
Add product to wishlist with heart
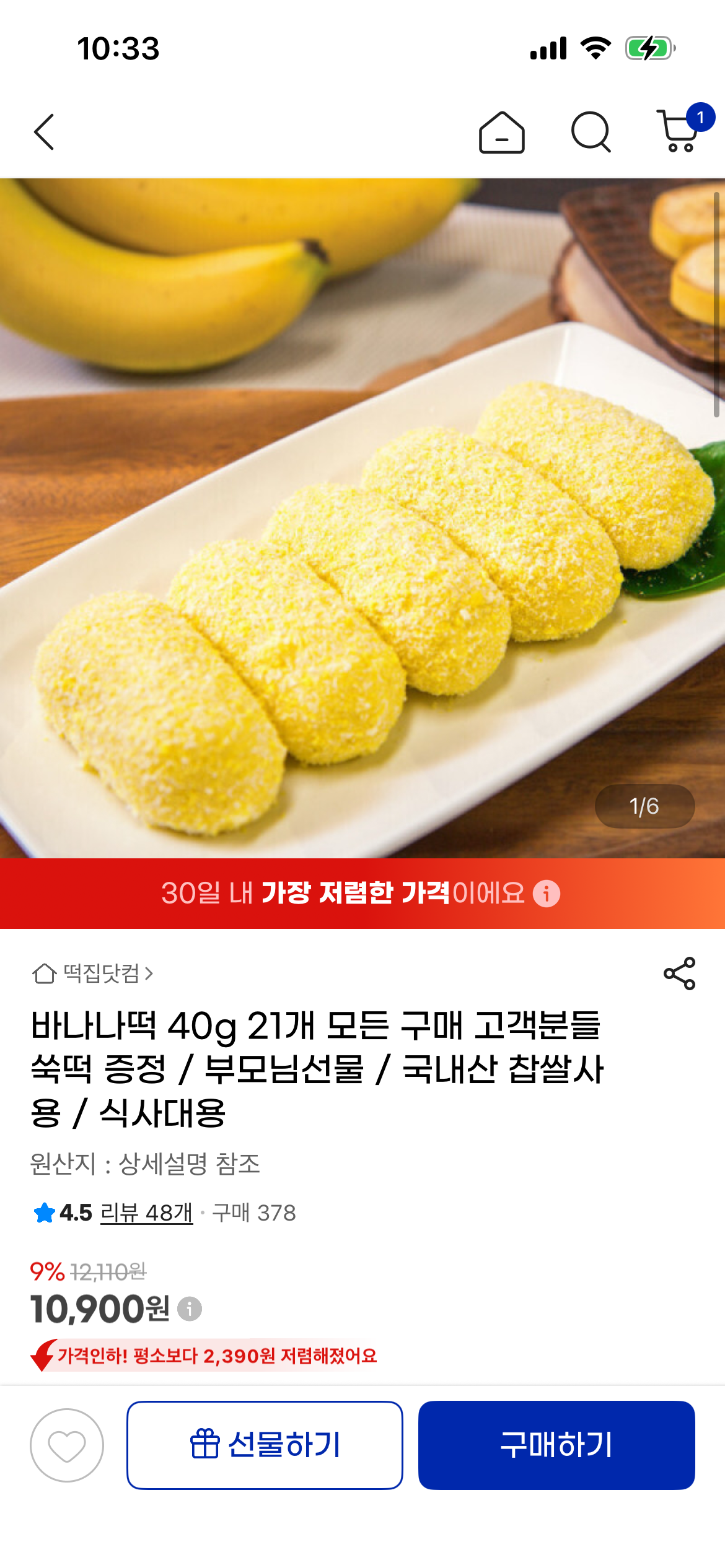click(67, 1445)
